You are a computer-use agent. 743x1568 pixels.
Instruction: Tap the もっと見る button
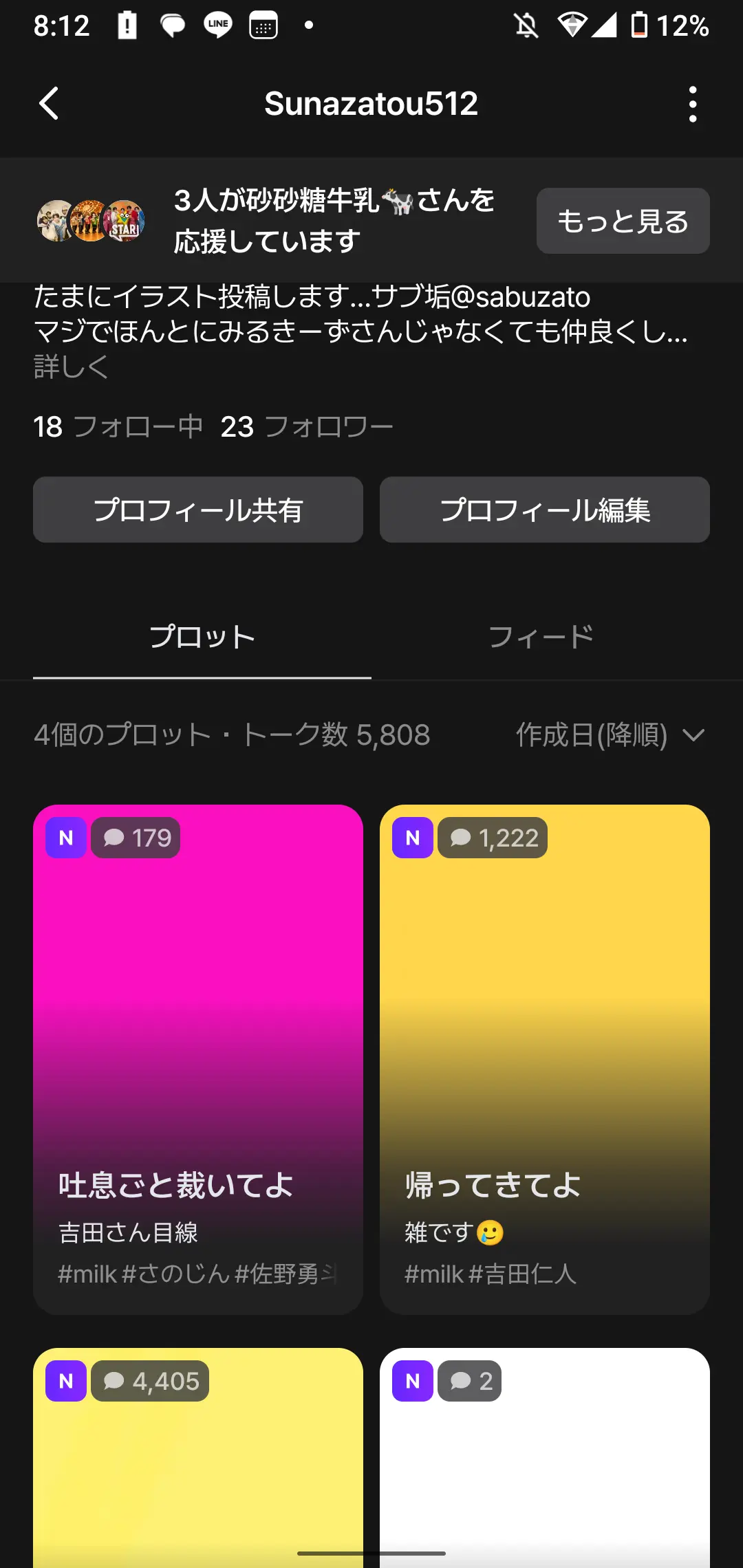coord(623,221)
